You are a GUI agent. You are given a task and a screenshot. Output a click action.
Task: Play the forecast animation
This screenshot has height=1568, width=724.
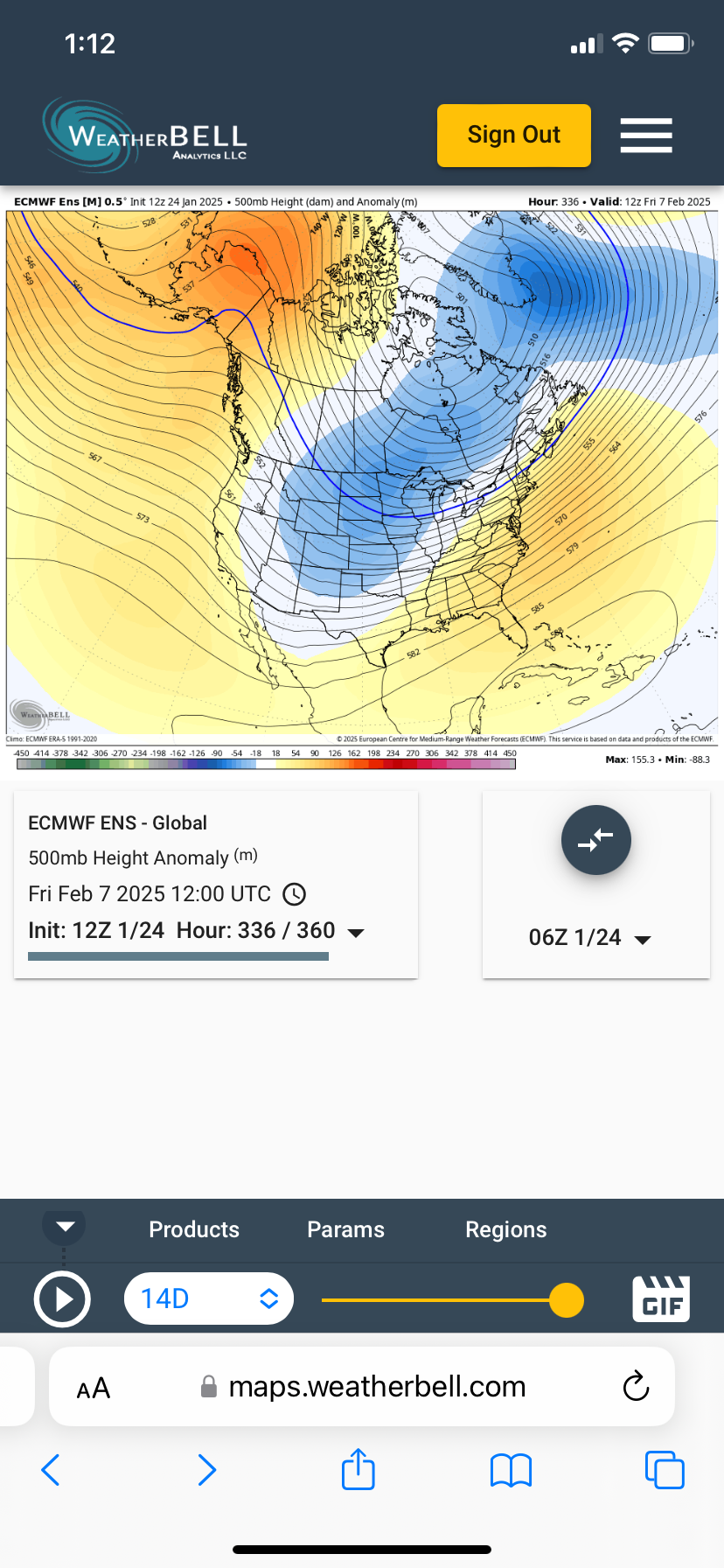click(62, 1299)
